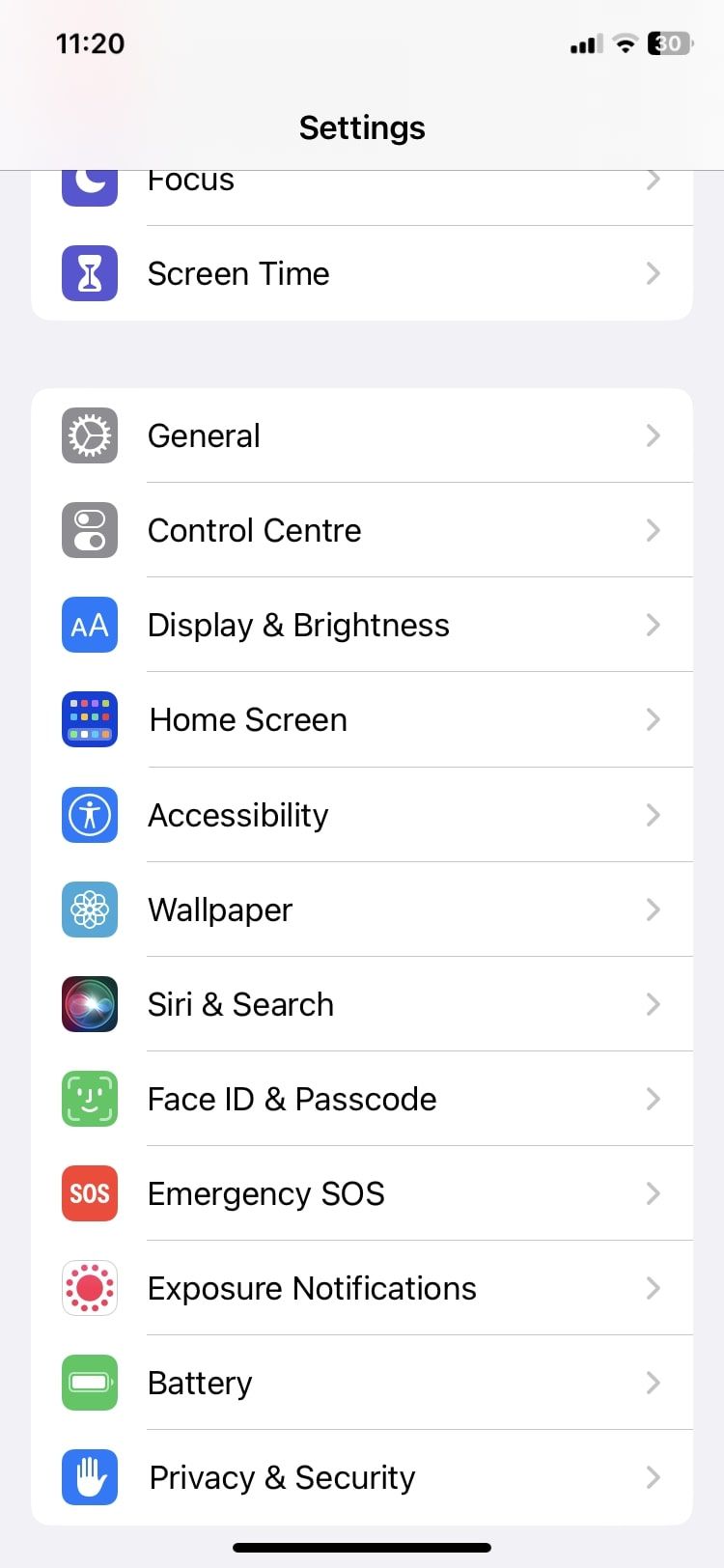The width and height of the screenshot is (724, 1568).
Task: Tap the Wi-Fi status bar icon
Action: [624, 42]
